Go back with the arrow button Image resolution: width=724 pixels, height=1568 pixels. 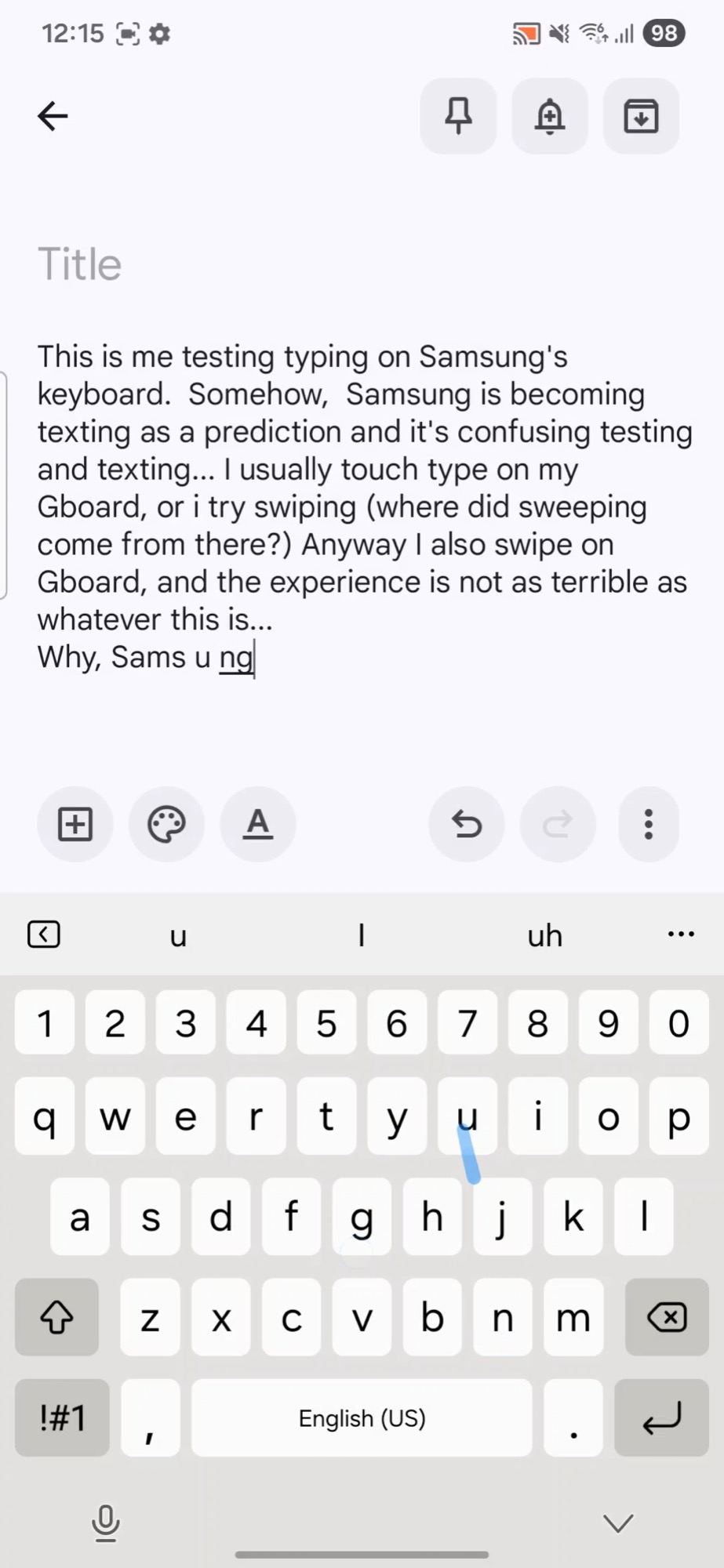[52, 115]
